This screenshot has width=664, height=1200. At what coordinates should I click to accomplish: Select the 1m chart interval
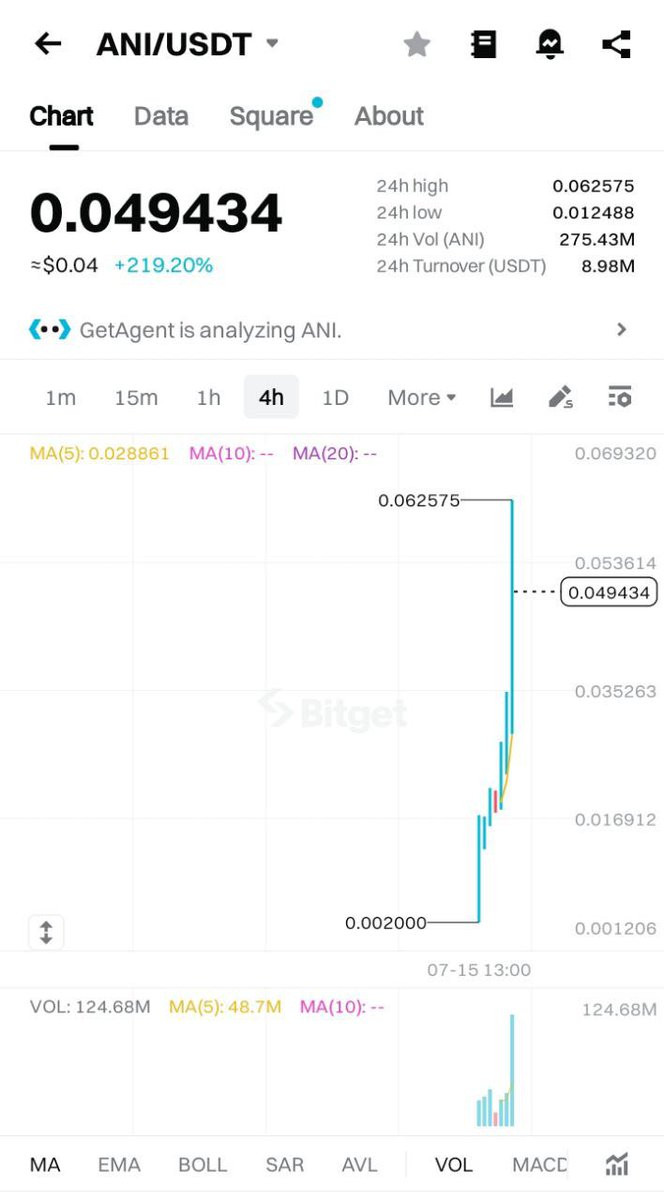point(60,398)
